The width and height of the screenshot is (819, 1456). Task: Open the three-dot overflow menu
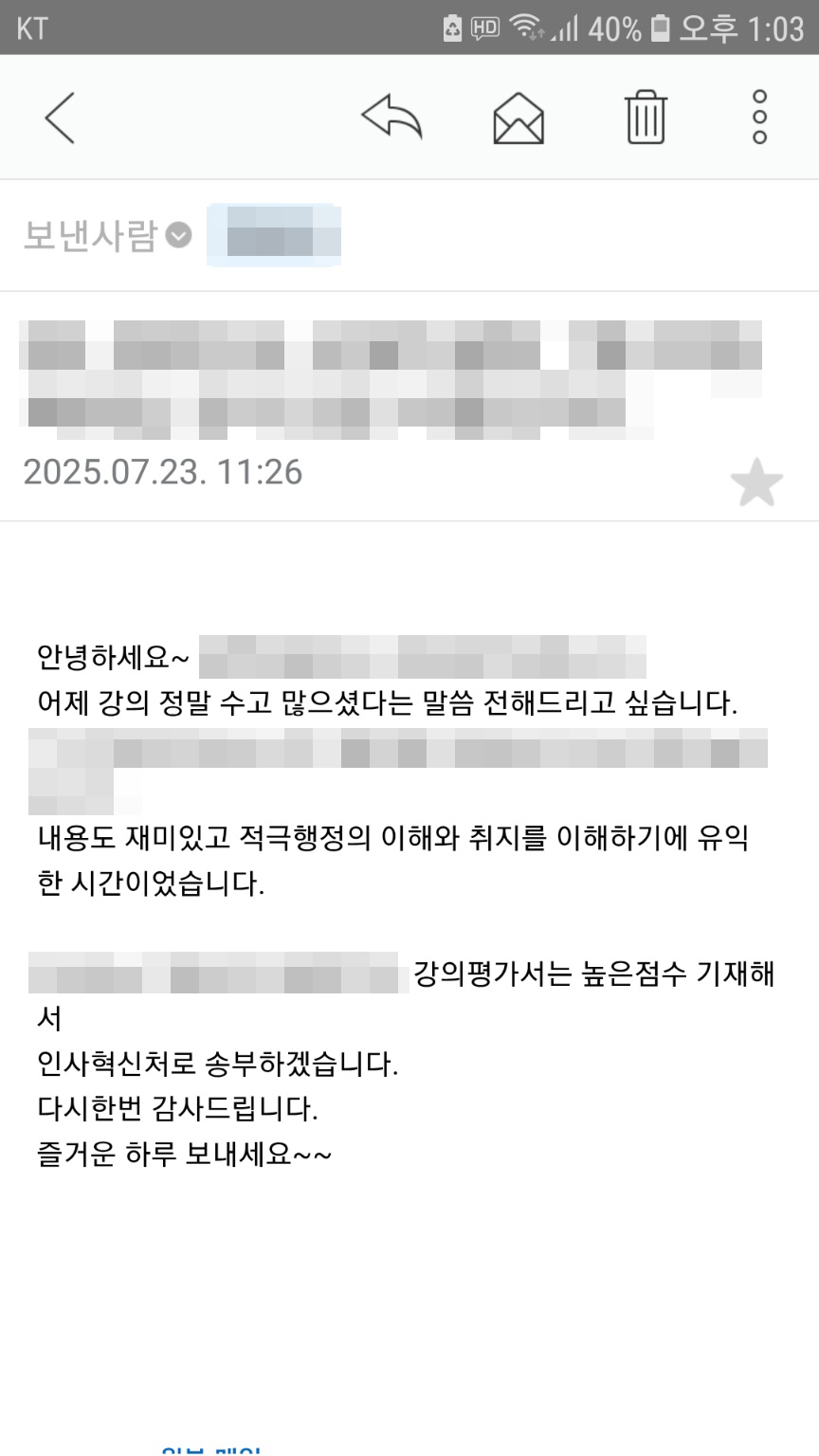(x=759, y=118)
